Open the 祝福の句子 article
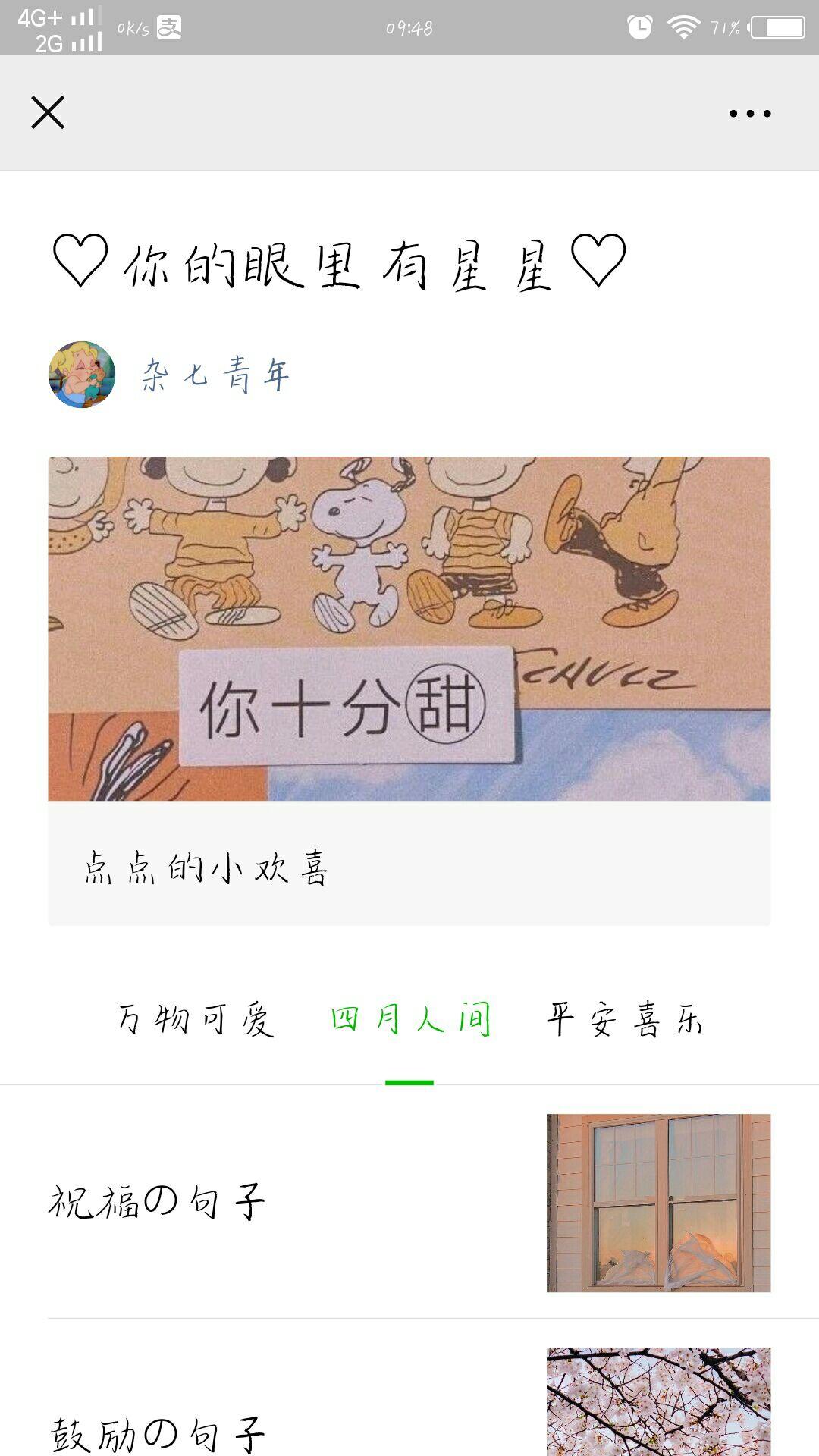Image resolution: width=819 pixels, height=1456 pixels. tap(409, 1203)
